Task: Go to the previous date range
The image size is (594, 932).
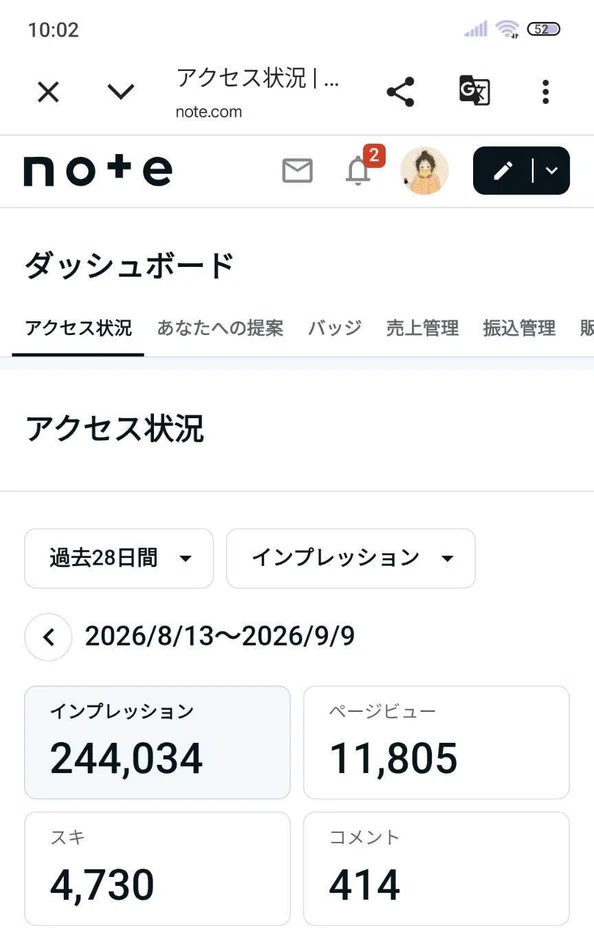Action: [x=48, y=637]
